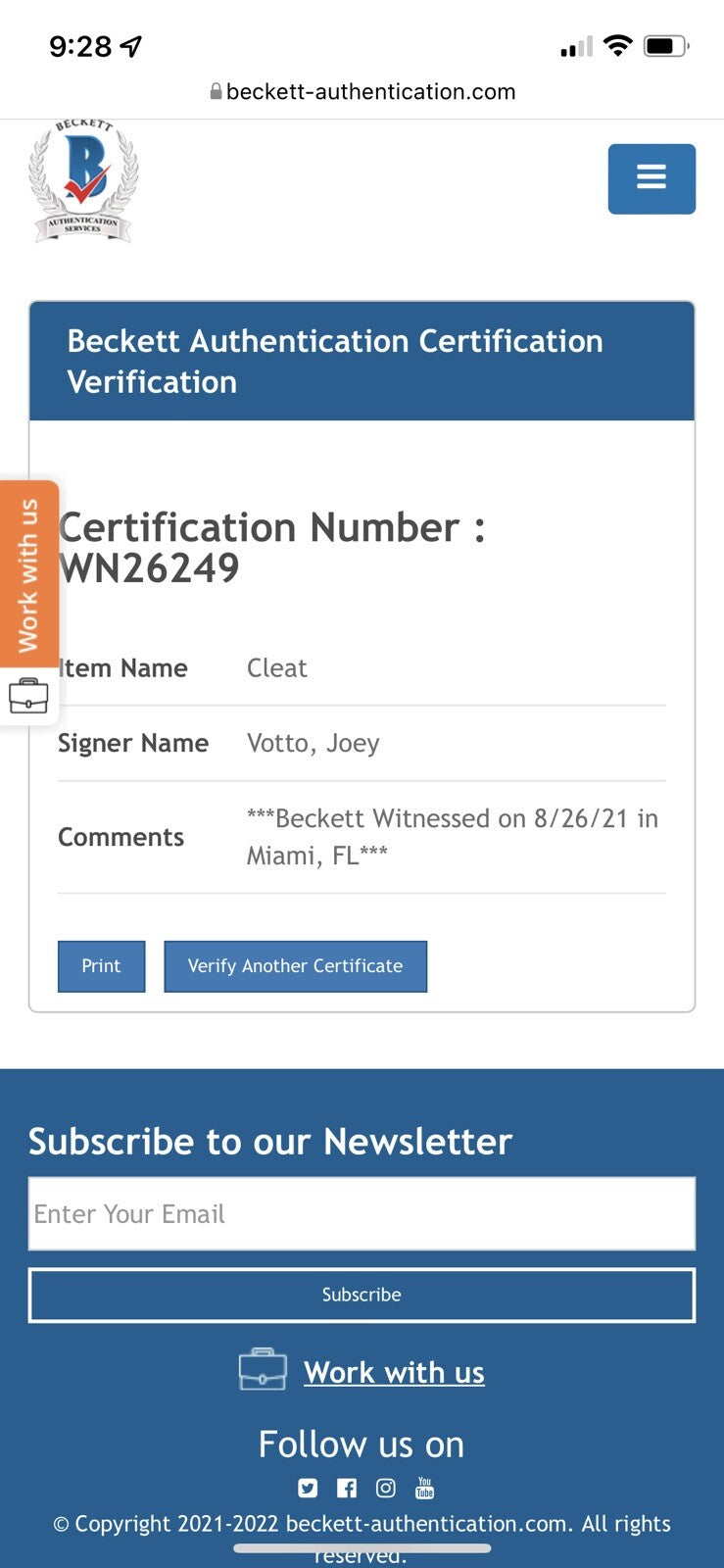This screenshot has height=1568, width=724.
Task: Print the certification details
Action: [101, 966]
